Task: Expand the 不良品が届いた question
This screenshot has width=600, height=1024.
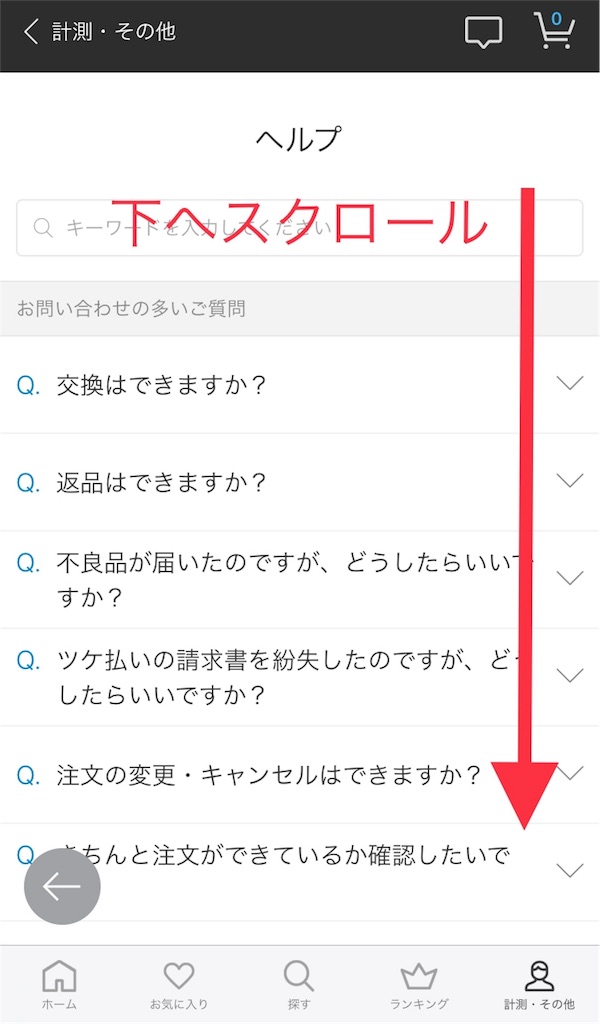Action: [x=299, y=579]
